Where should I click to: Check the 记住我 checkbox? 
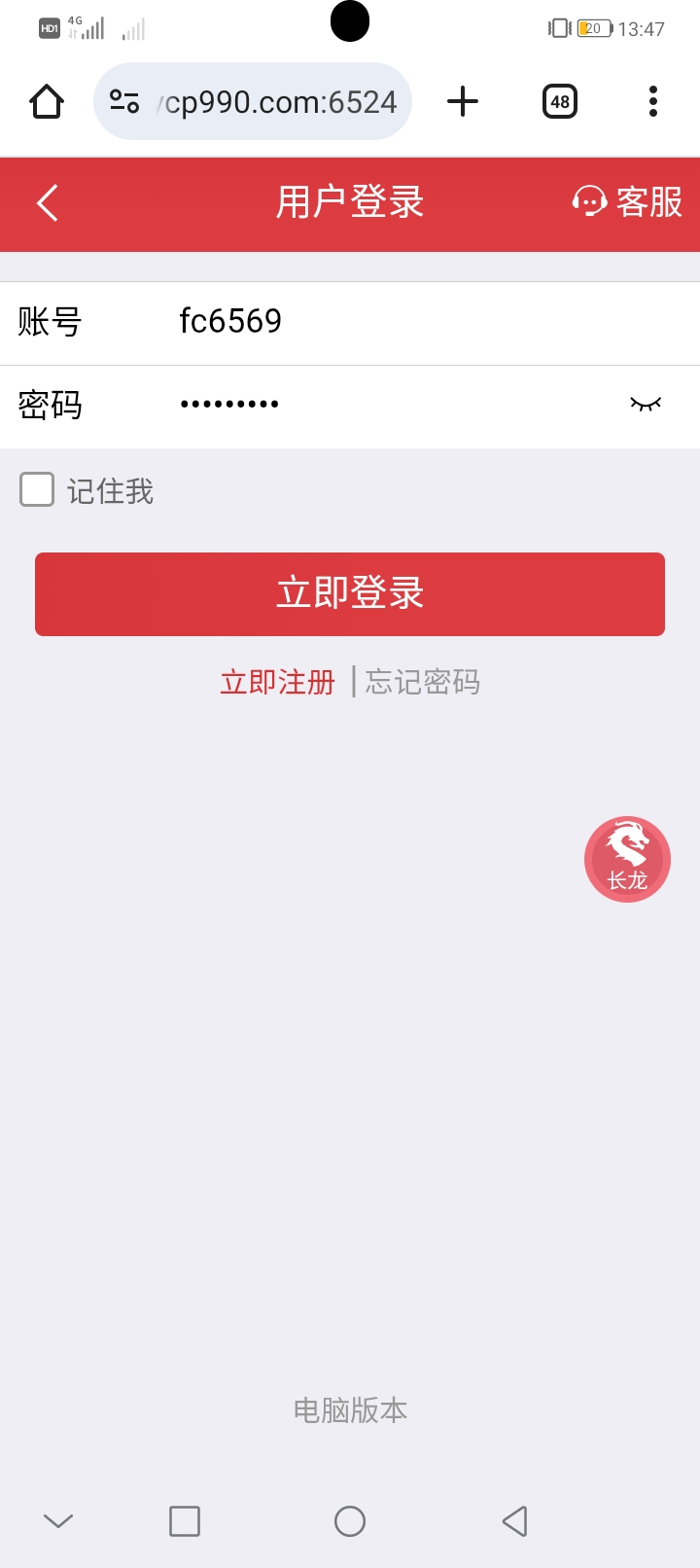pos(37,490)
